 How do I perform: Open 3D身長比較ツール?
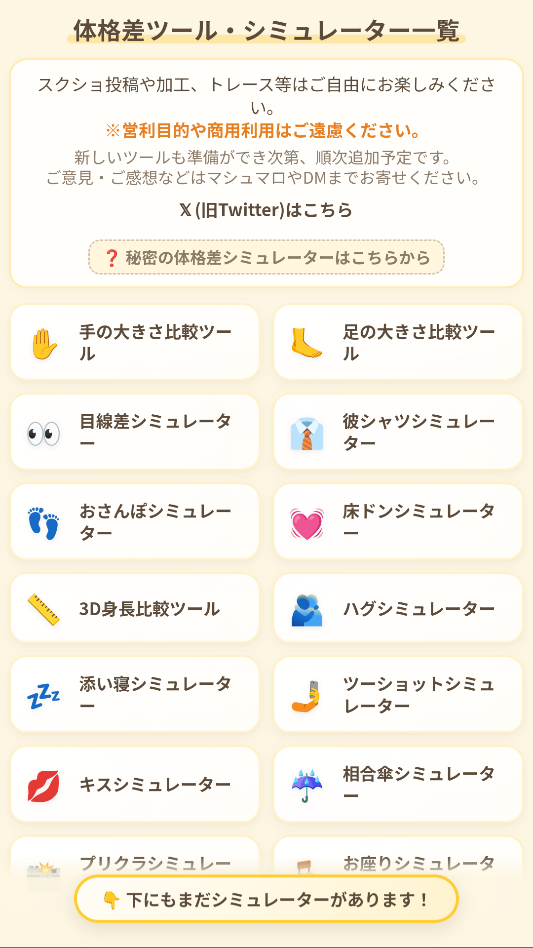(135, 608)
